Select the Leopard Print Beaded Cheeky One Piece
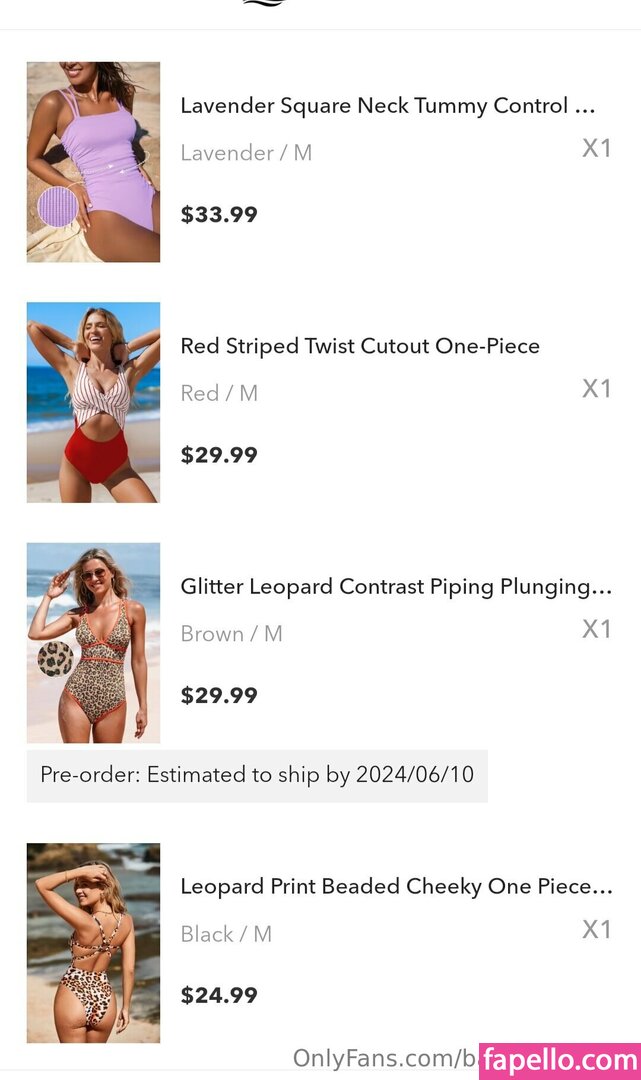Image resolution: width=641 pixels, height=1080 pixels. tap(395, 887)
